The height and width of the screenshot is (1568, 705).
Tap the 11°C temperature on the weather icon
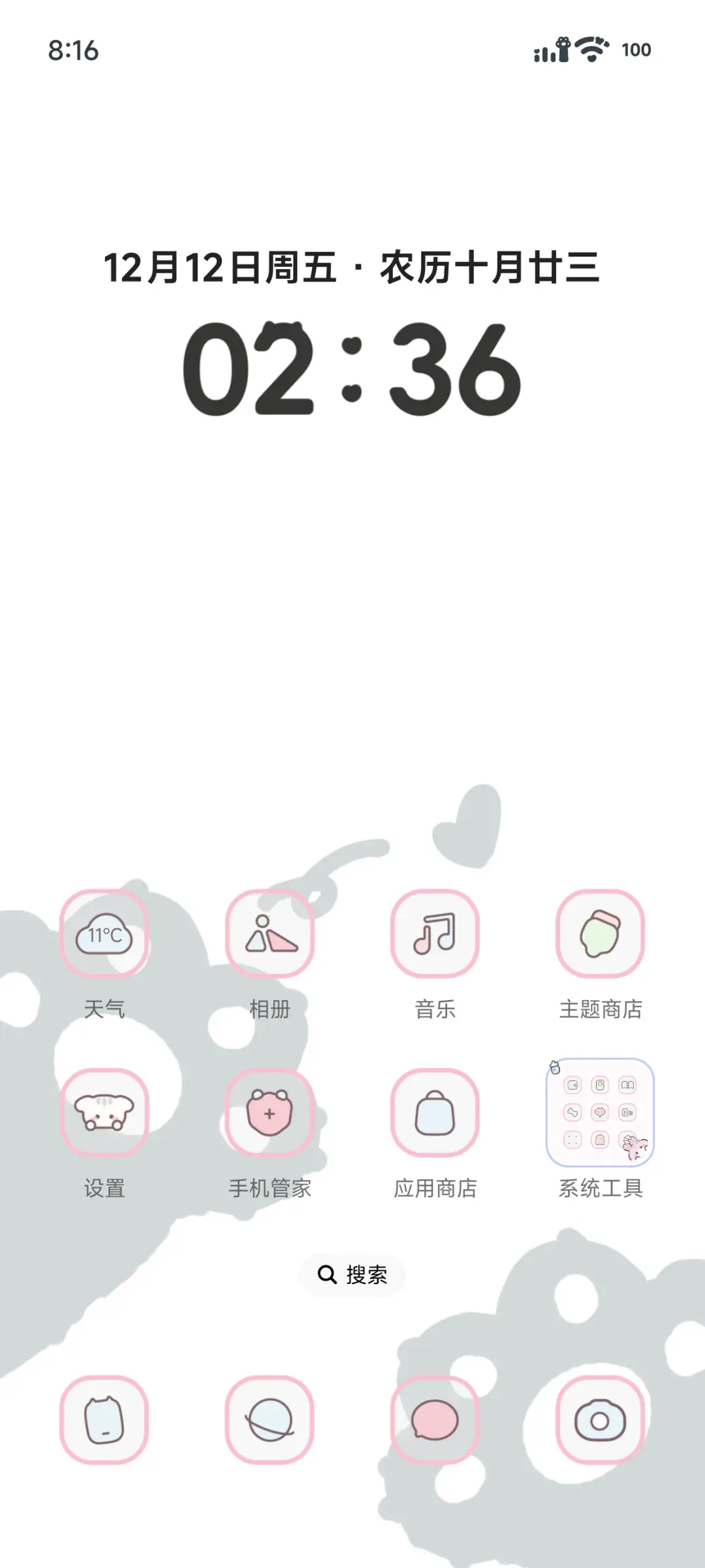[104, 936]
